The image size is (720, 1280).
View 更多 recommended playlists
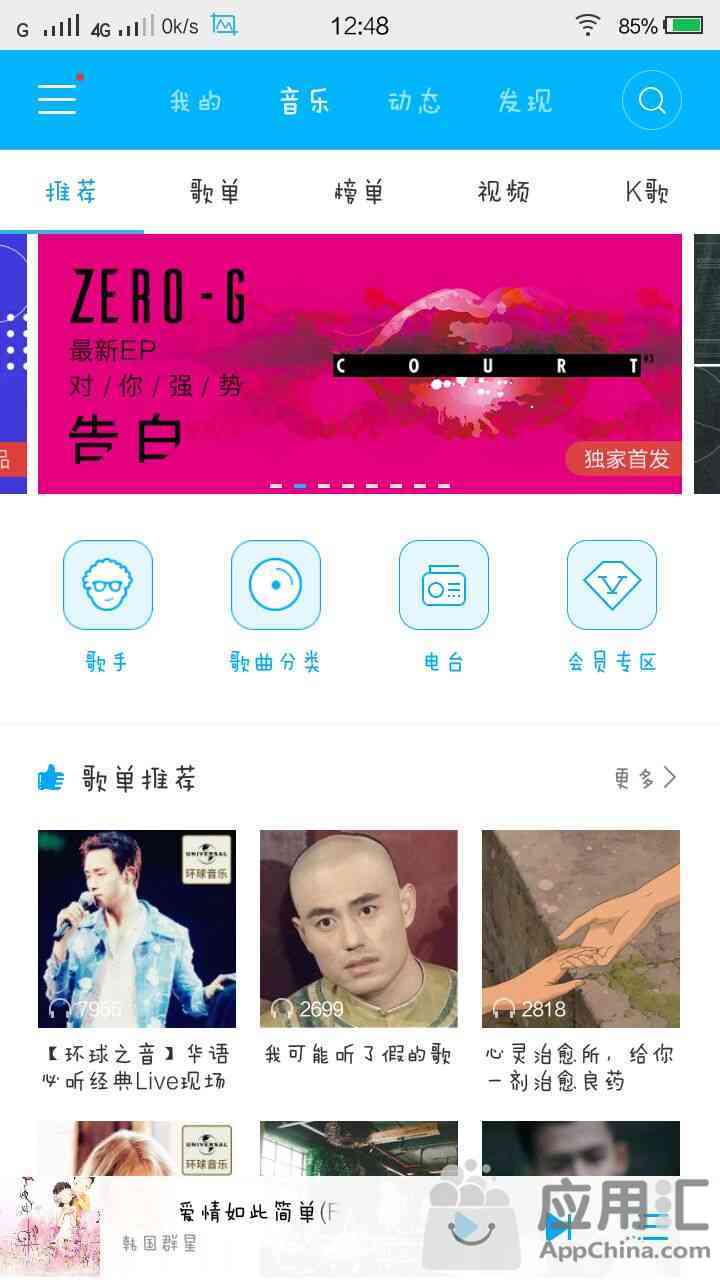click(645, 778)
